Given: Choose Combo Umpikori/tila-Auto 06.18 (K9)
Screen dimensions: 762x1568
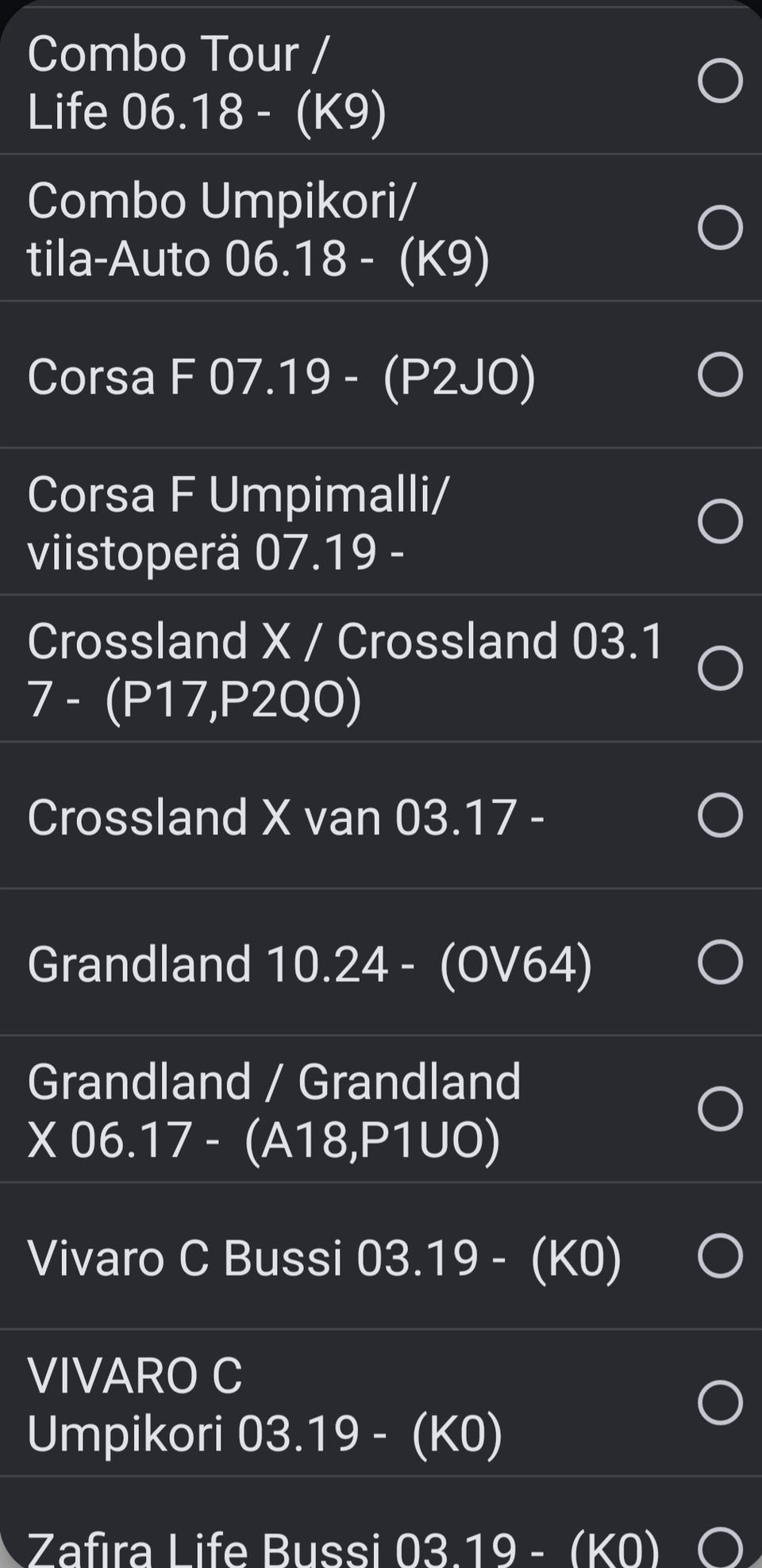Looking at the screenshot, I should point(720,228).
